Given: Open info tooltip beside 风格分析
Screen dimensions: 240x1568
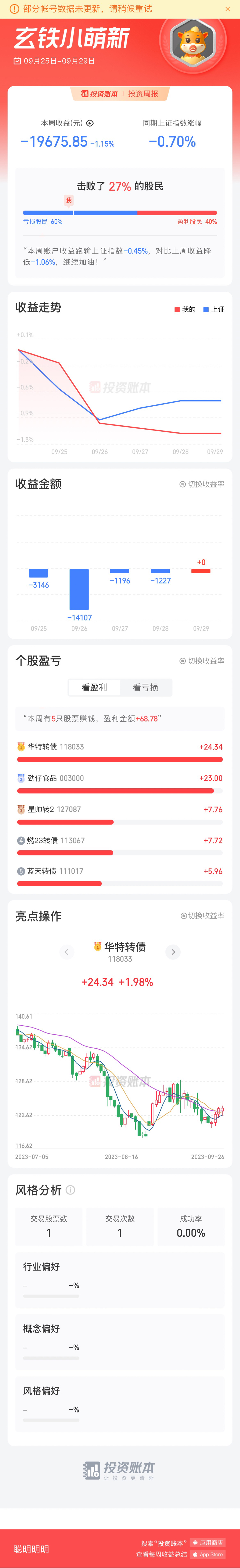Looking at the screenshot, I should point(71,1190).
